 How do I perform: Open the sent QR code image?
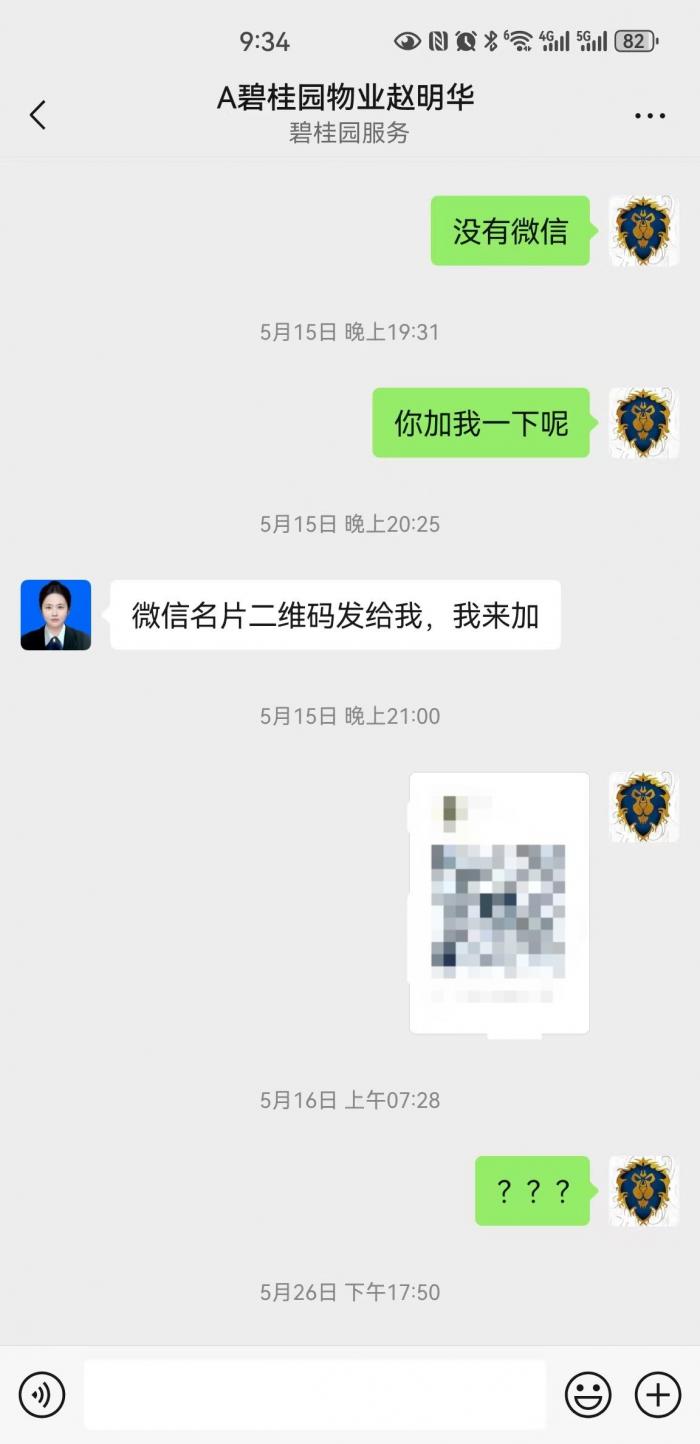click(x=499, y=903)
